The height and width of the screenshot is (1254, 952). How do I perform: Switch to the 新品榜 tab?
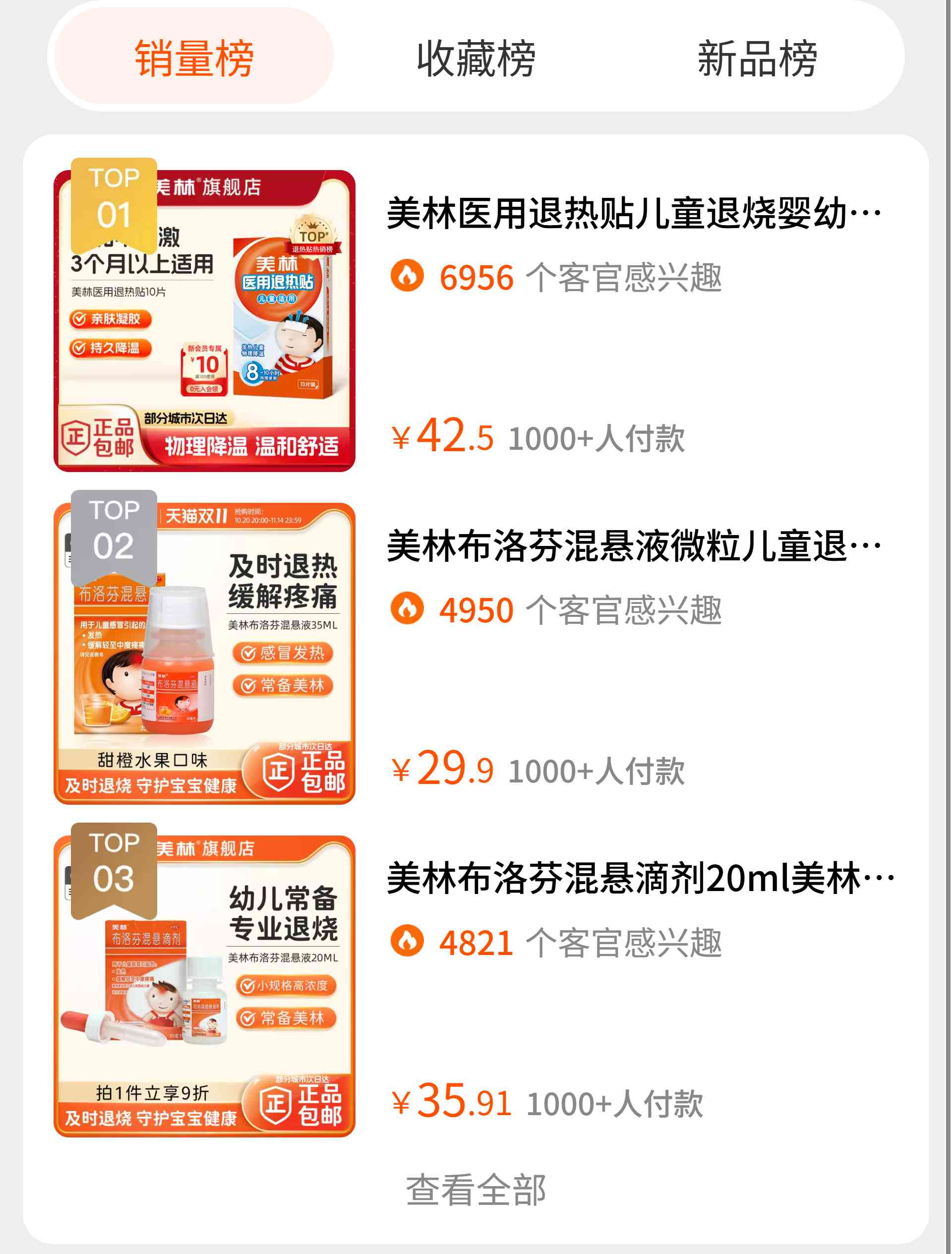(757, 57)
